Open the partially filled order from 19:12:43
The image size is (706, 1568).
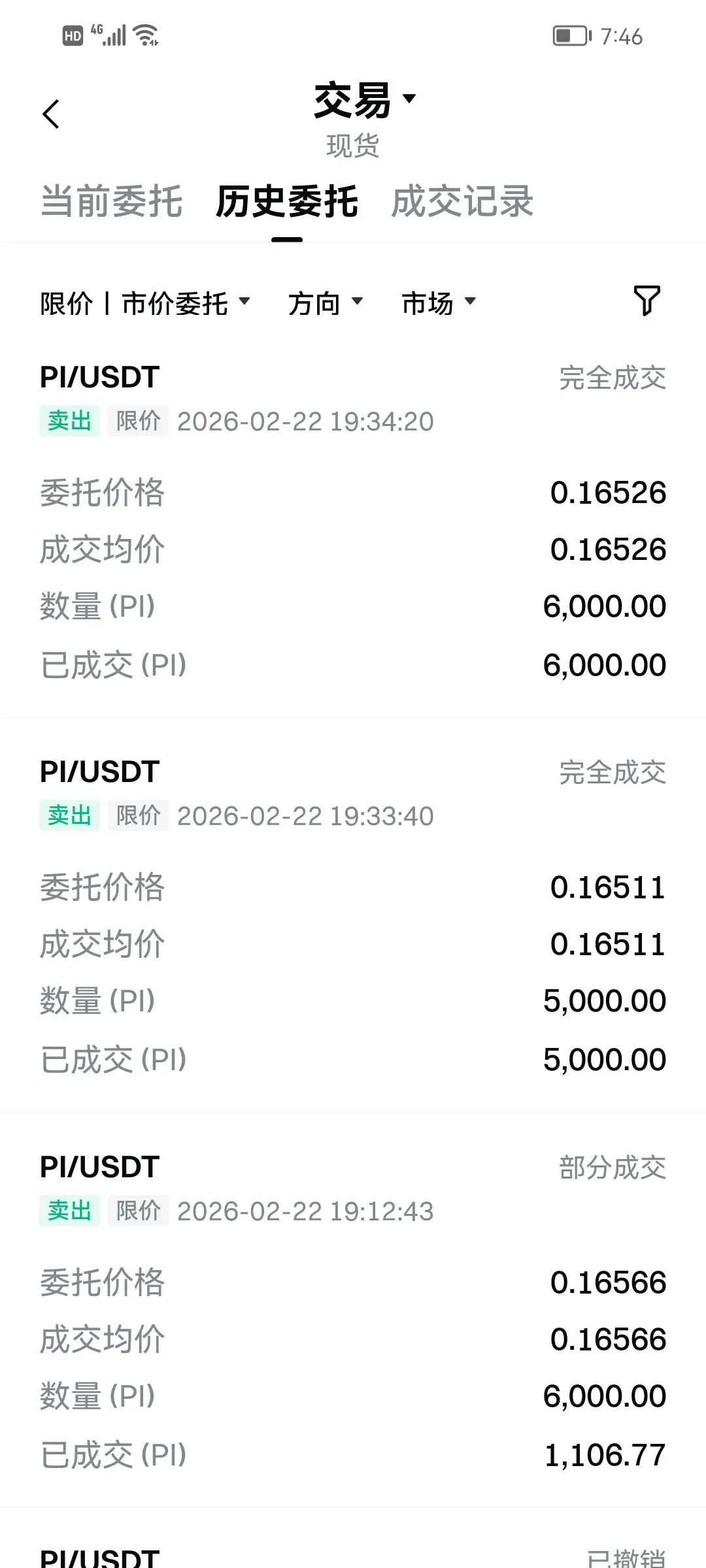coord(353,1310)
